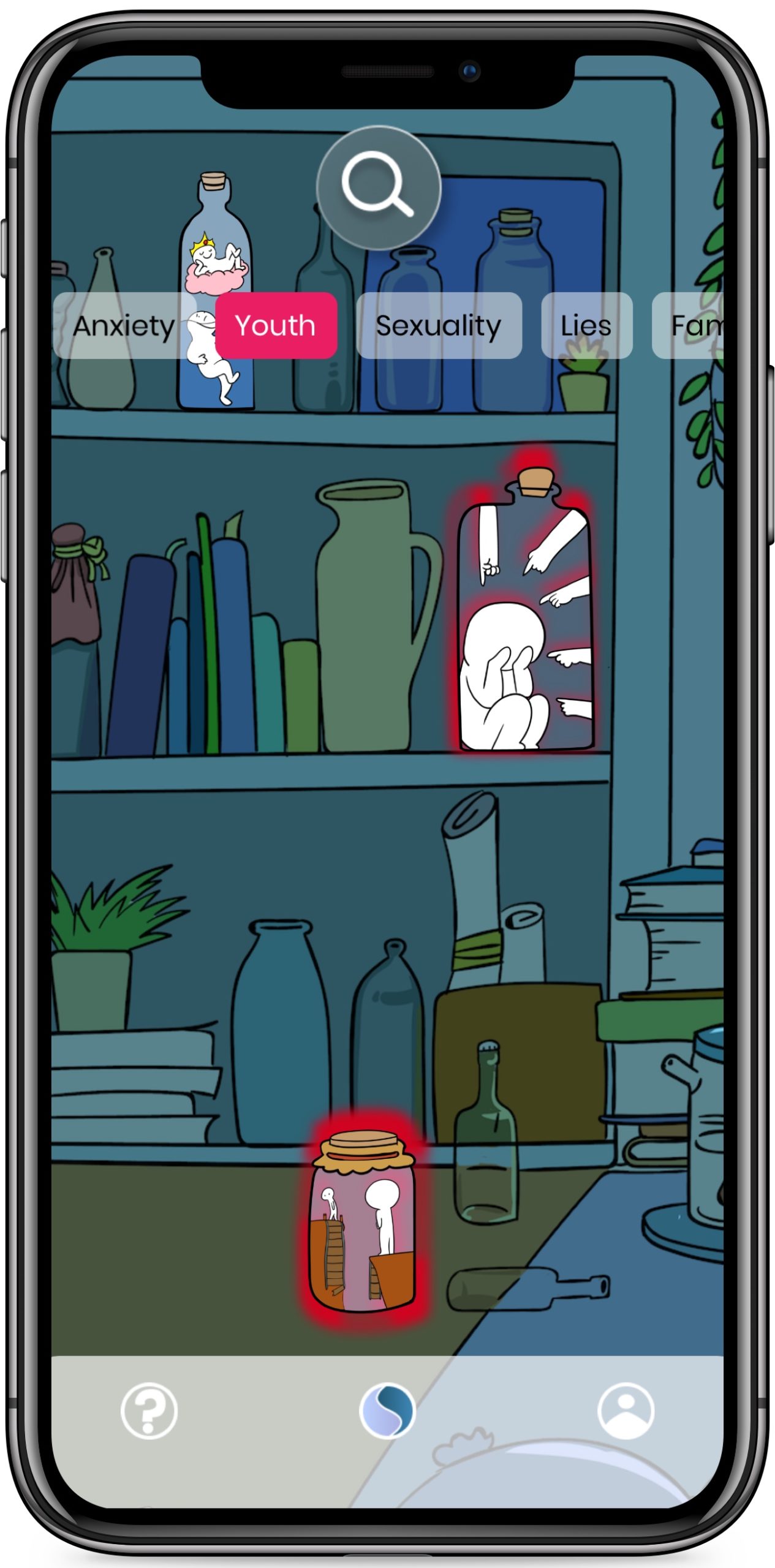Select the Anxiety filter chip
Viewport: 775px width, 1568px height.
[124, 325]
